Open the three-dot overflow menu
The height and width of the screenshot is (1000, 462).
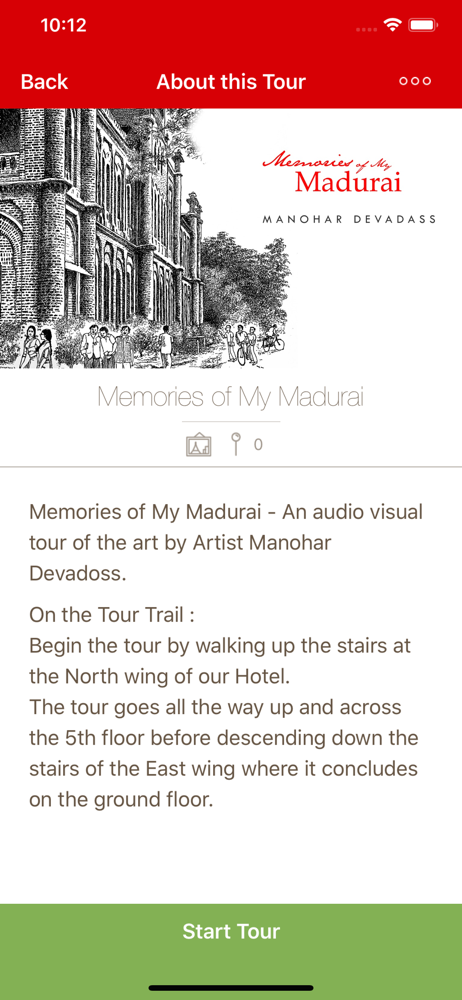415,82
